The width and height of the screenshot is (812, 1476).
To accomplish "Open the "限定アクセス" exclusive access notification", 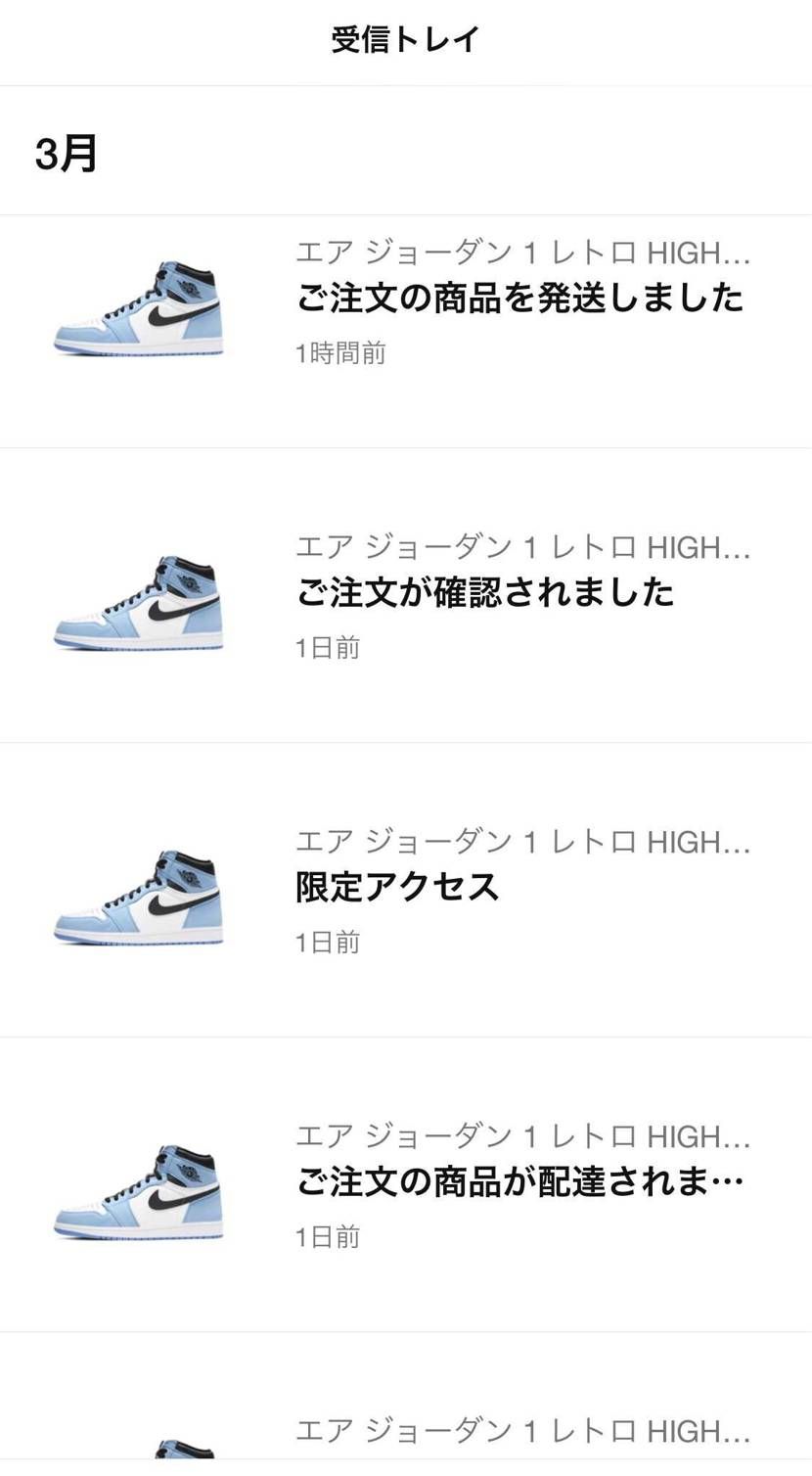I will [398, 890].
